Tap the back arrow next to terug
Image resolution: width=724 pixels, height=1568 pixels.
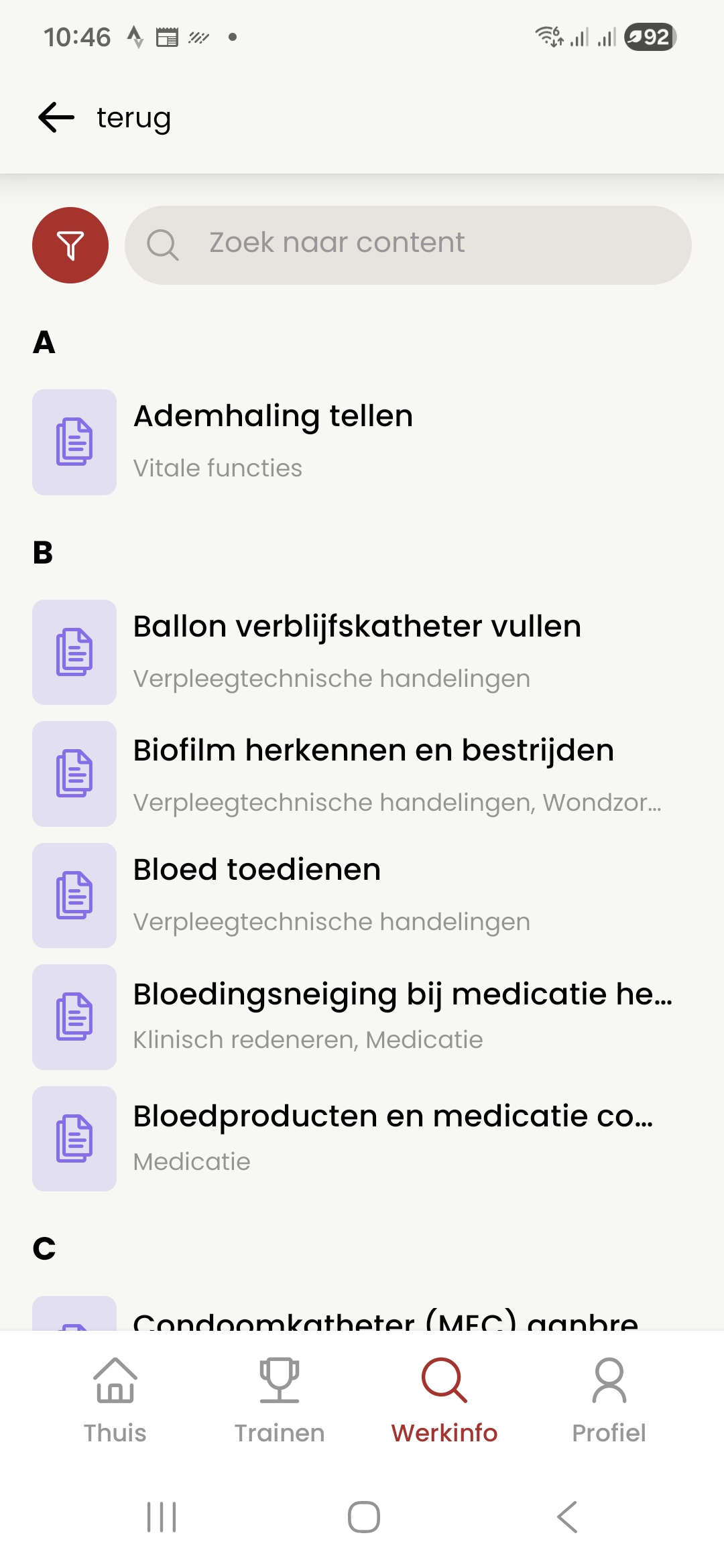point(55,117)
